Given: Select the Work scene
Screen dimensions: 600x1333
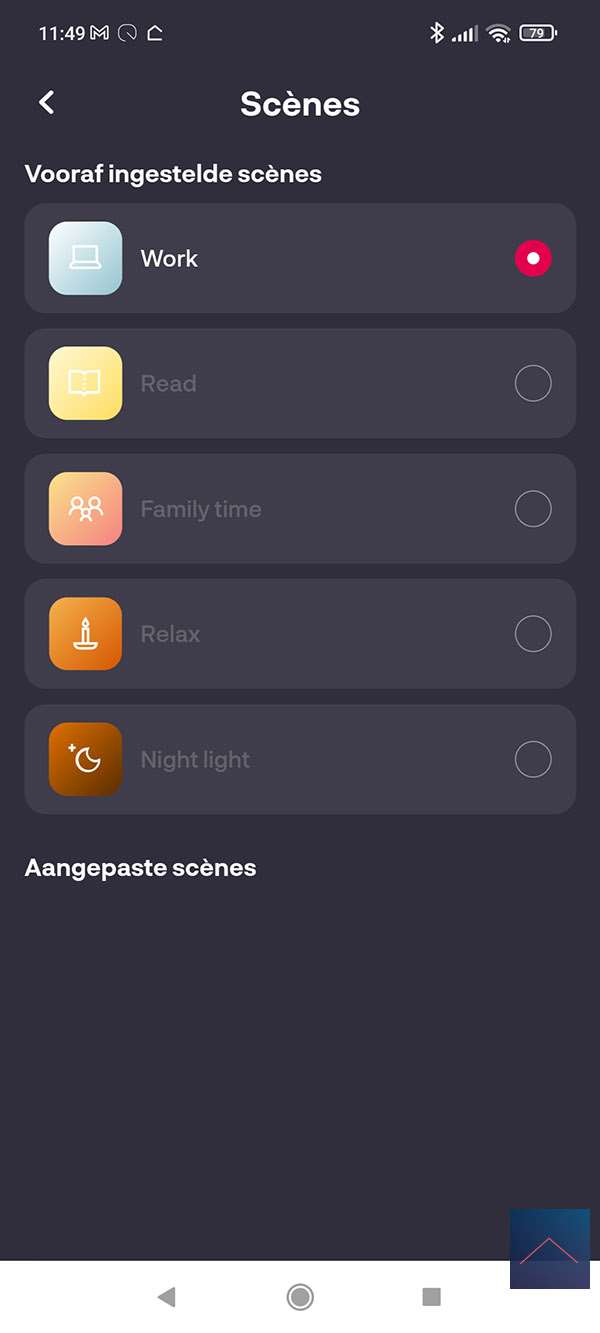Looking at the screenshot, I should point(532,258).
